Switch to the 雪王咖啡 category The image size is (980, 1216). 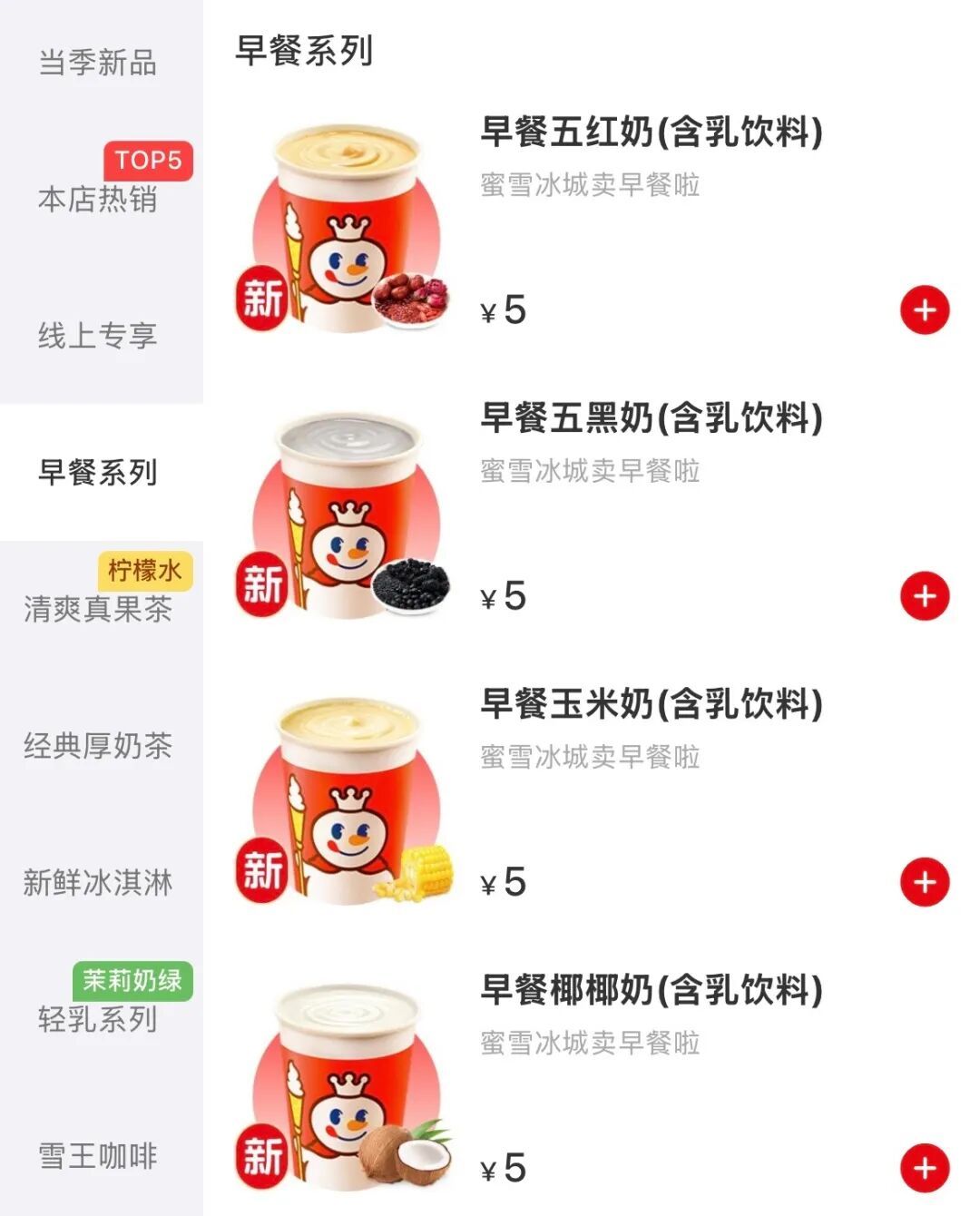coord(98,1155)
